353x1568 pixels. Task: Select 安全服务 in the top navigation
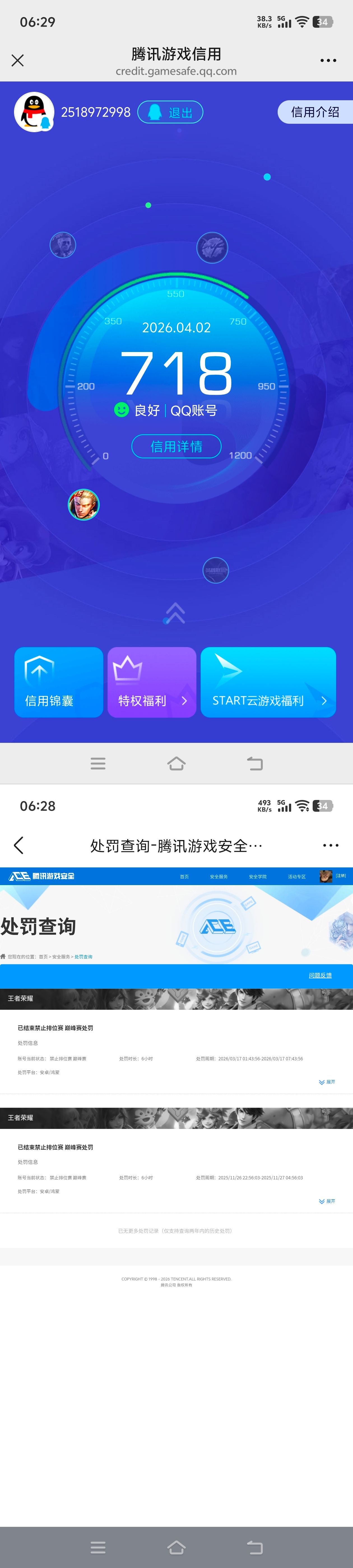click(219, 876)
